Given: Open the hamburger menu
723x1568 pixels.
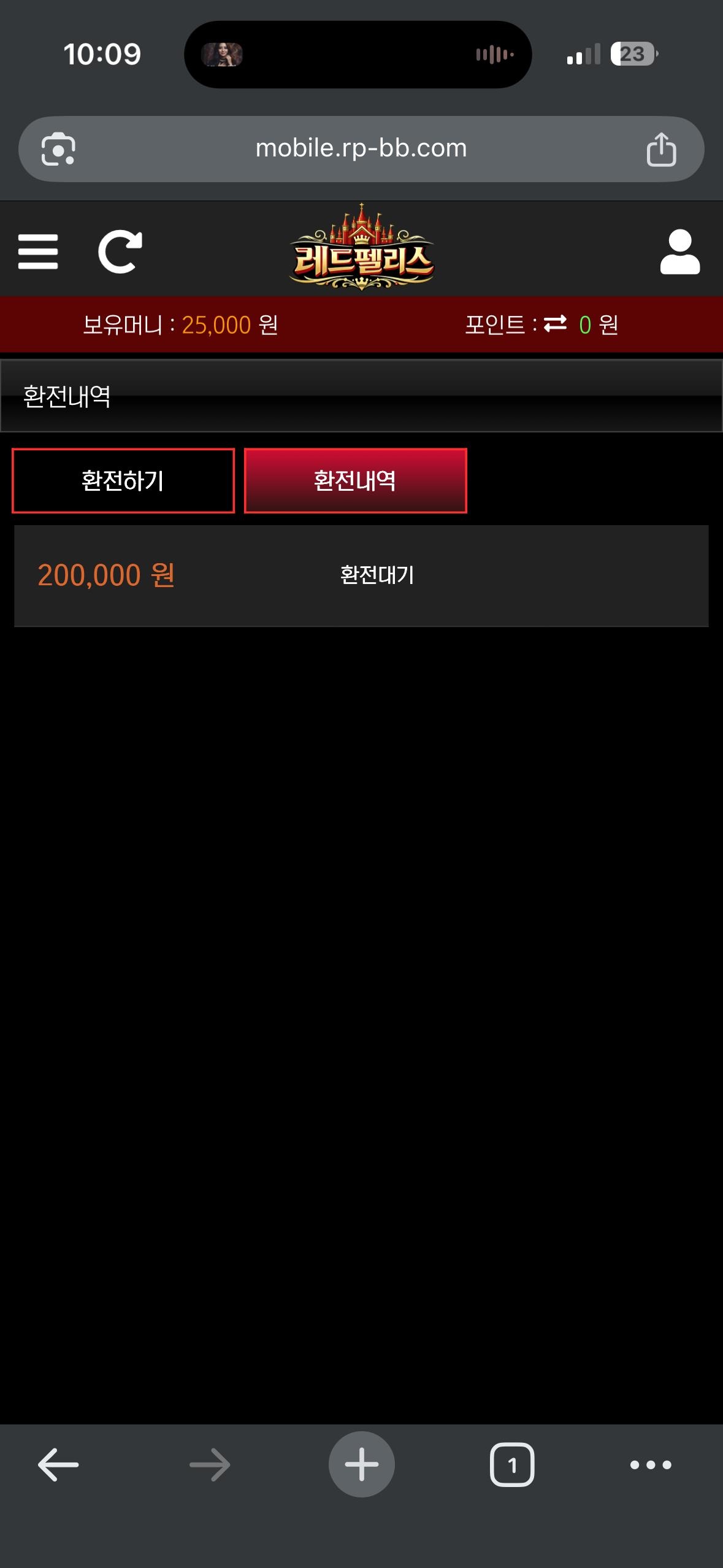Looking at the screenshot, I should [38, 252].
